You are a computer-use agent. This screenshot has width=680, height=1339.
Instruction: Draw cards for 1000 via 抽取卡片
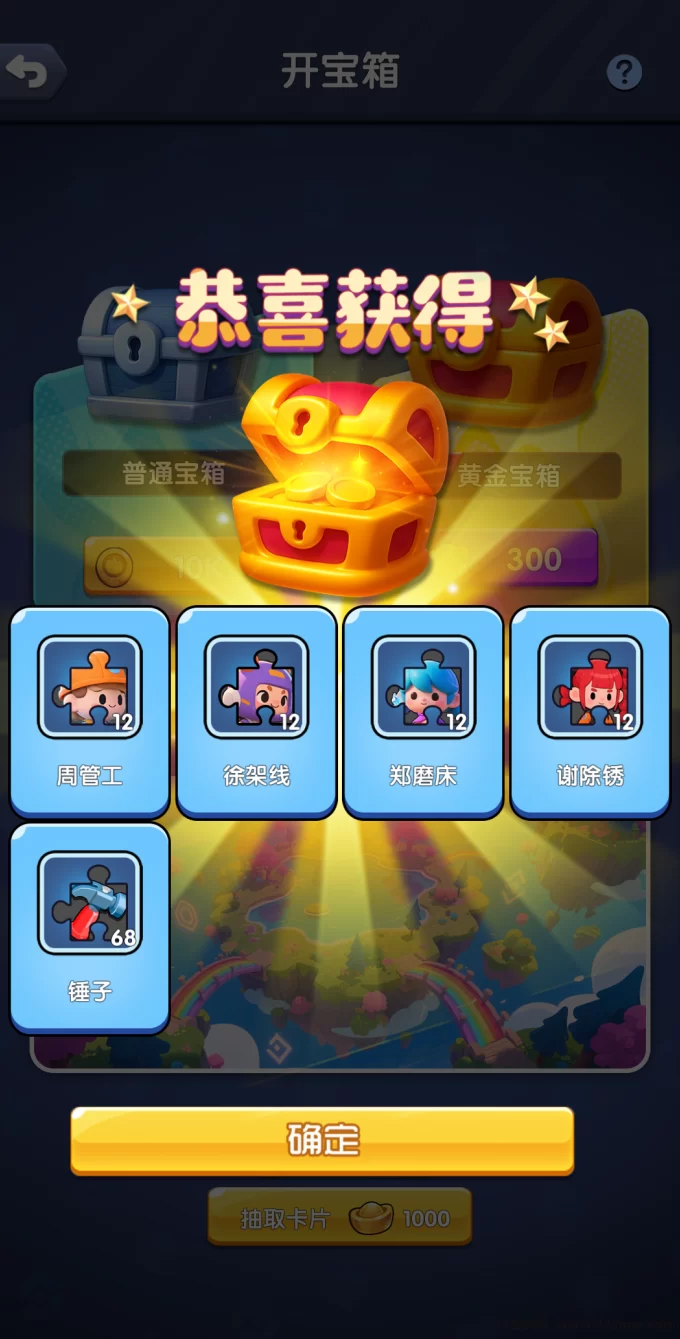pyautogui.click(x=339, y=1217)
